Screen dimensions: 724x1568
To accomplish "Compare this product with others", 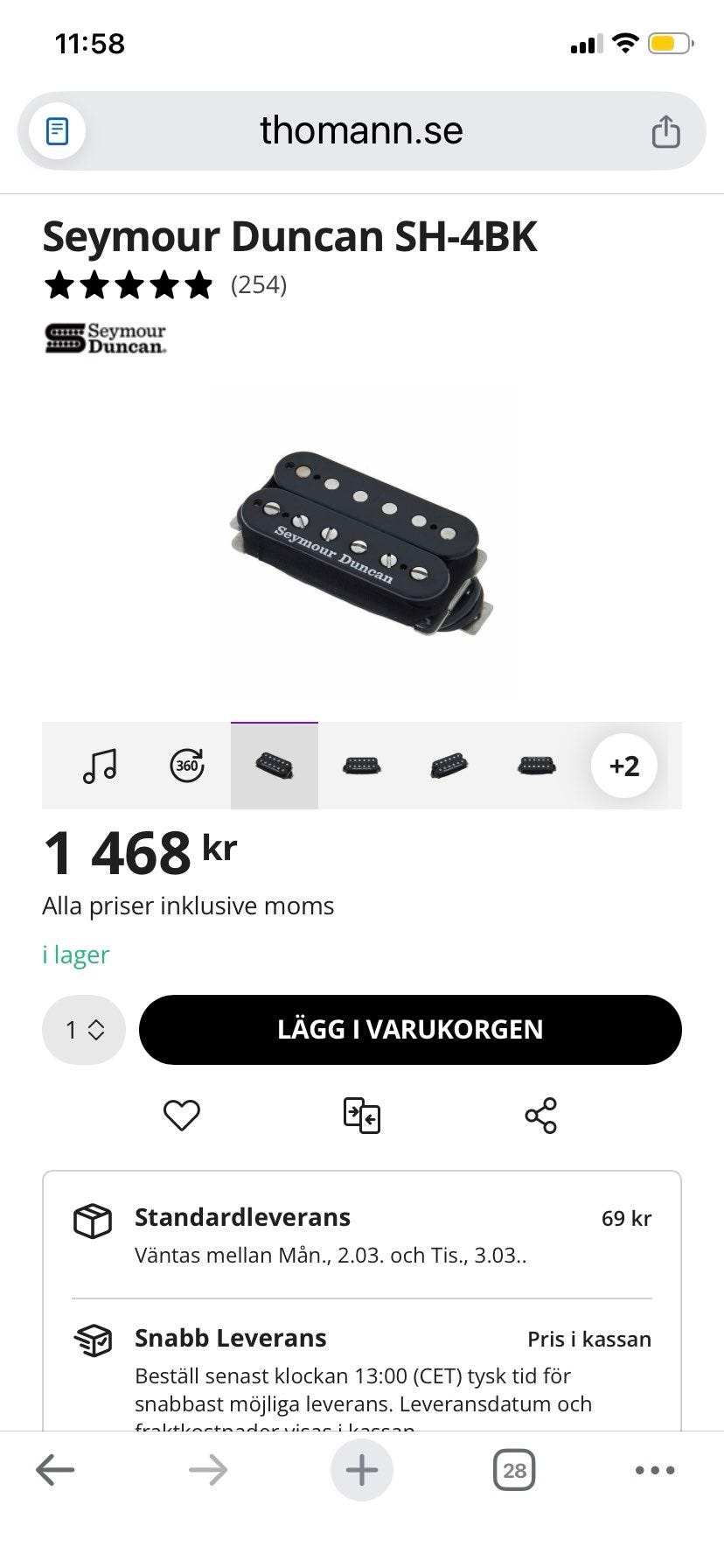I will coord(361,1116).
